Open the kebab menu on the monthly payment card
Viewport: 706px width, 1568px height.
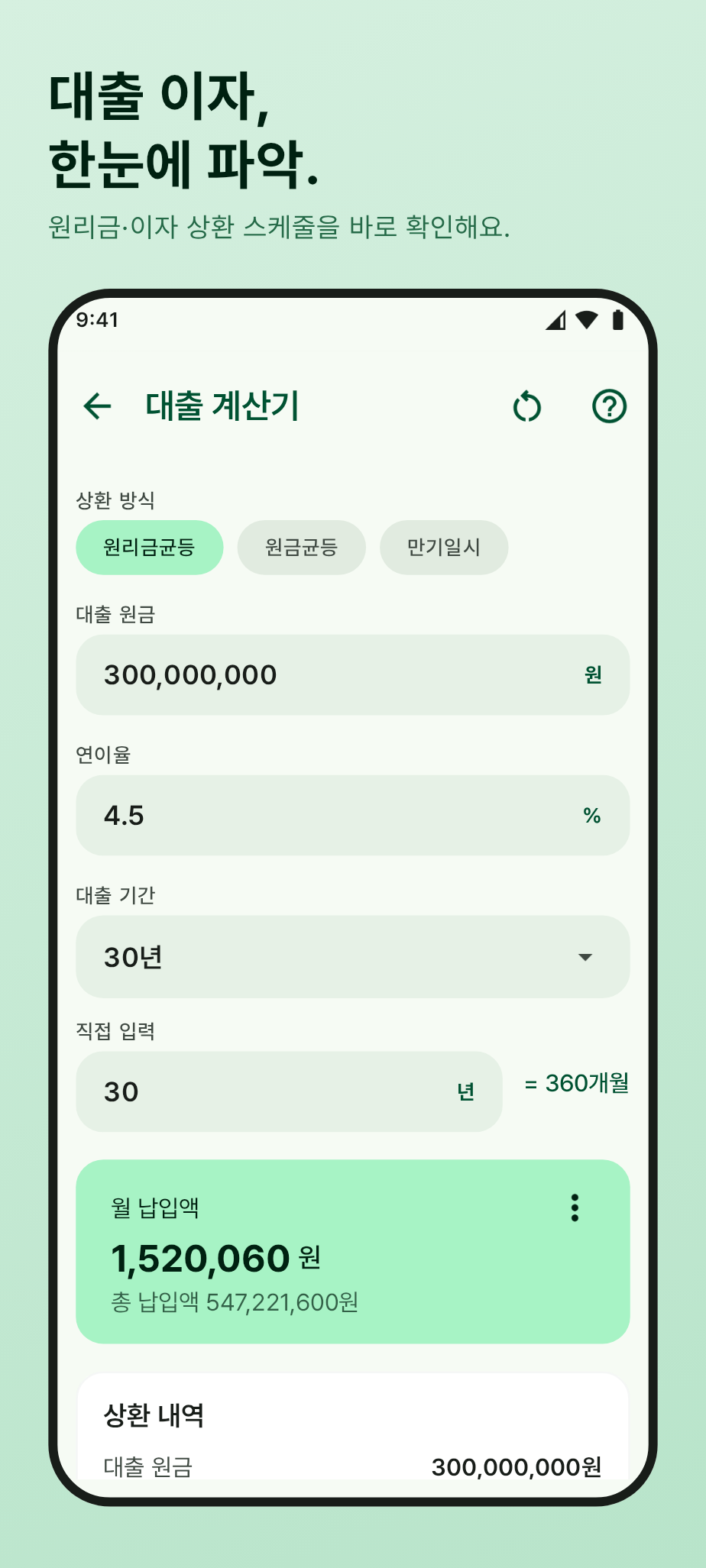[574, 1208]
